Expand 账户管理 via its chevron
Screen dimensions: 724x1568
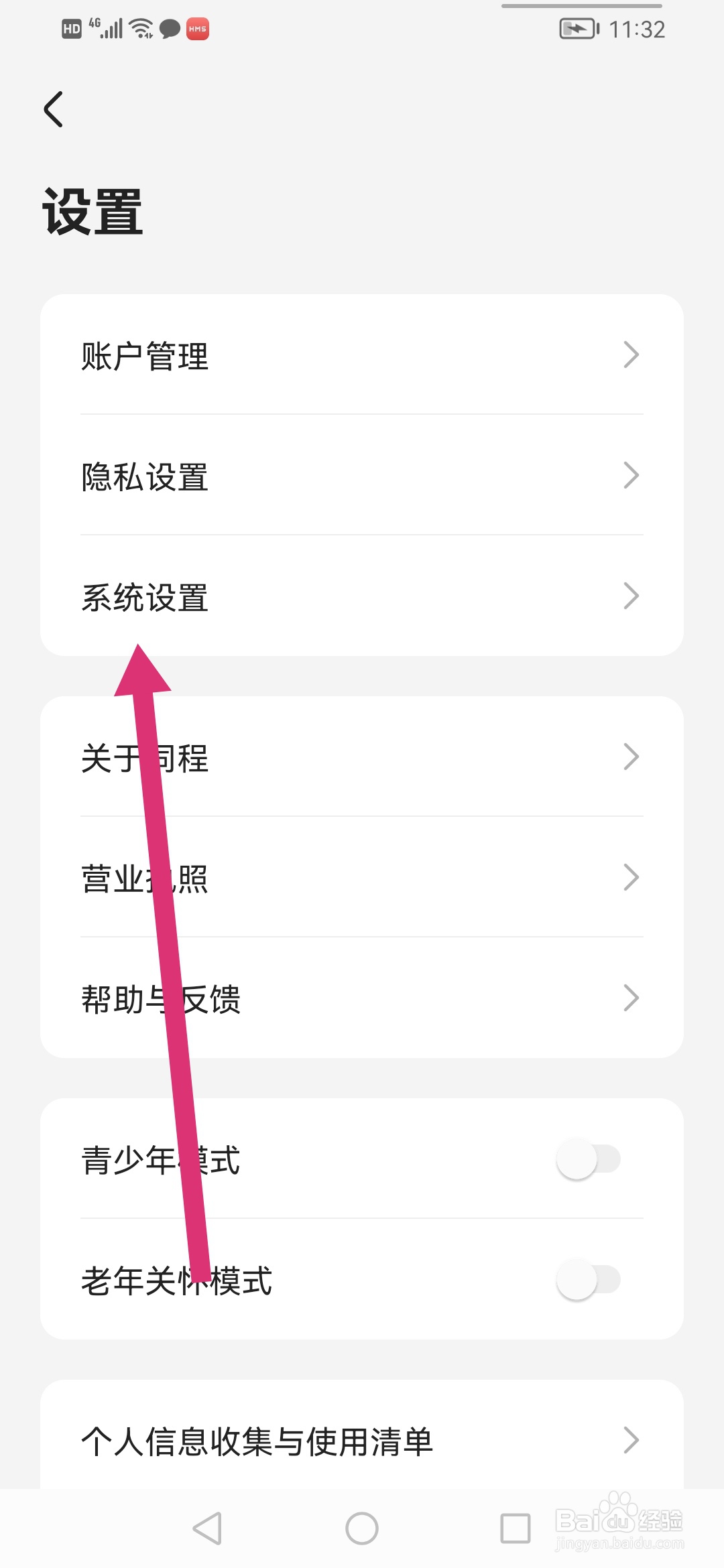(x=630, y=355)
